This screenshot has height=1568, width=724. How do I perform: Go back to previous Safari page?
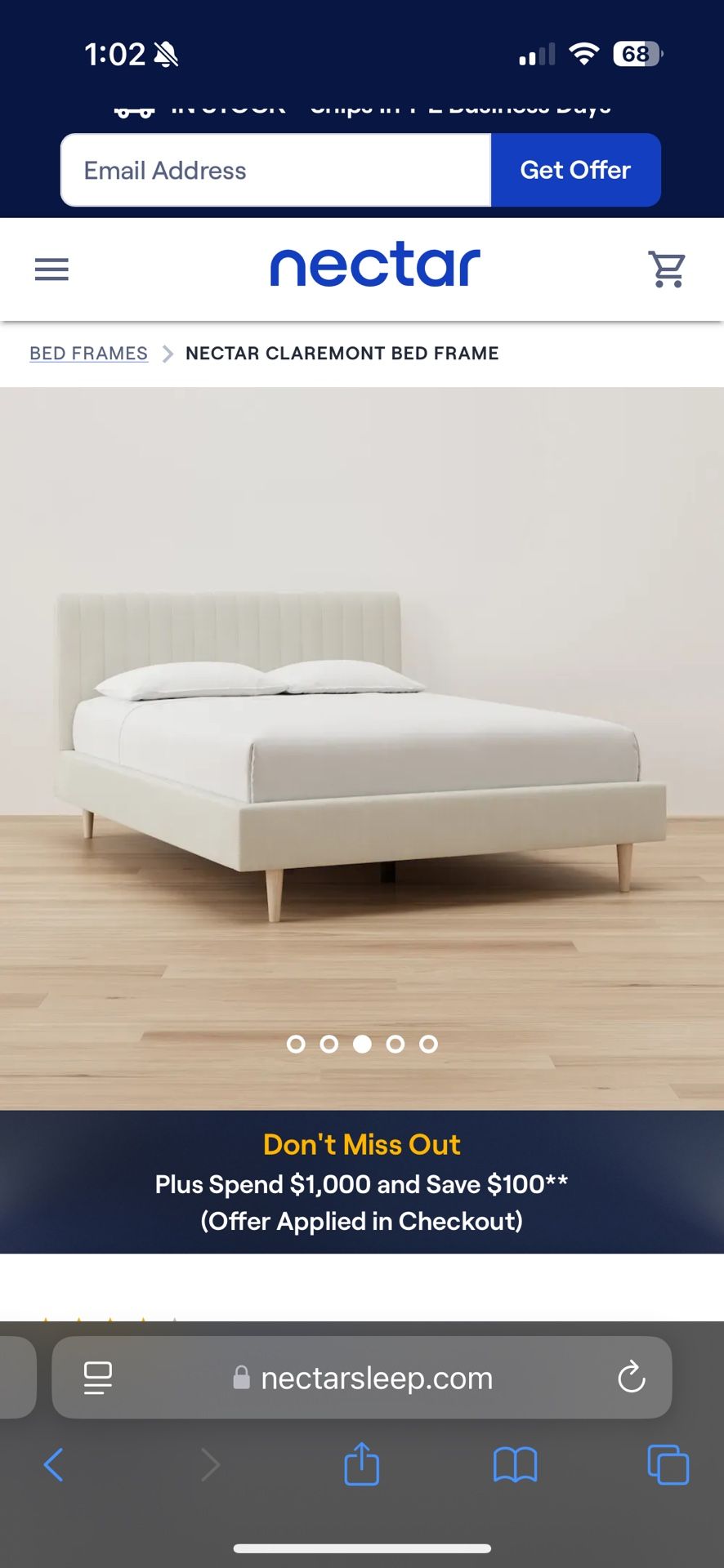coord(54,1464)
